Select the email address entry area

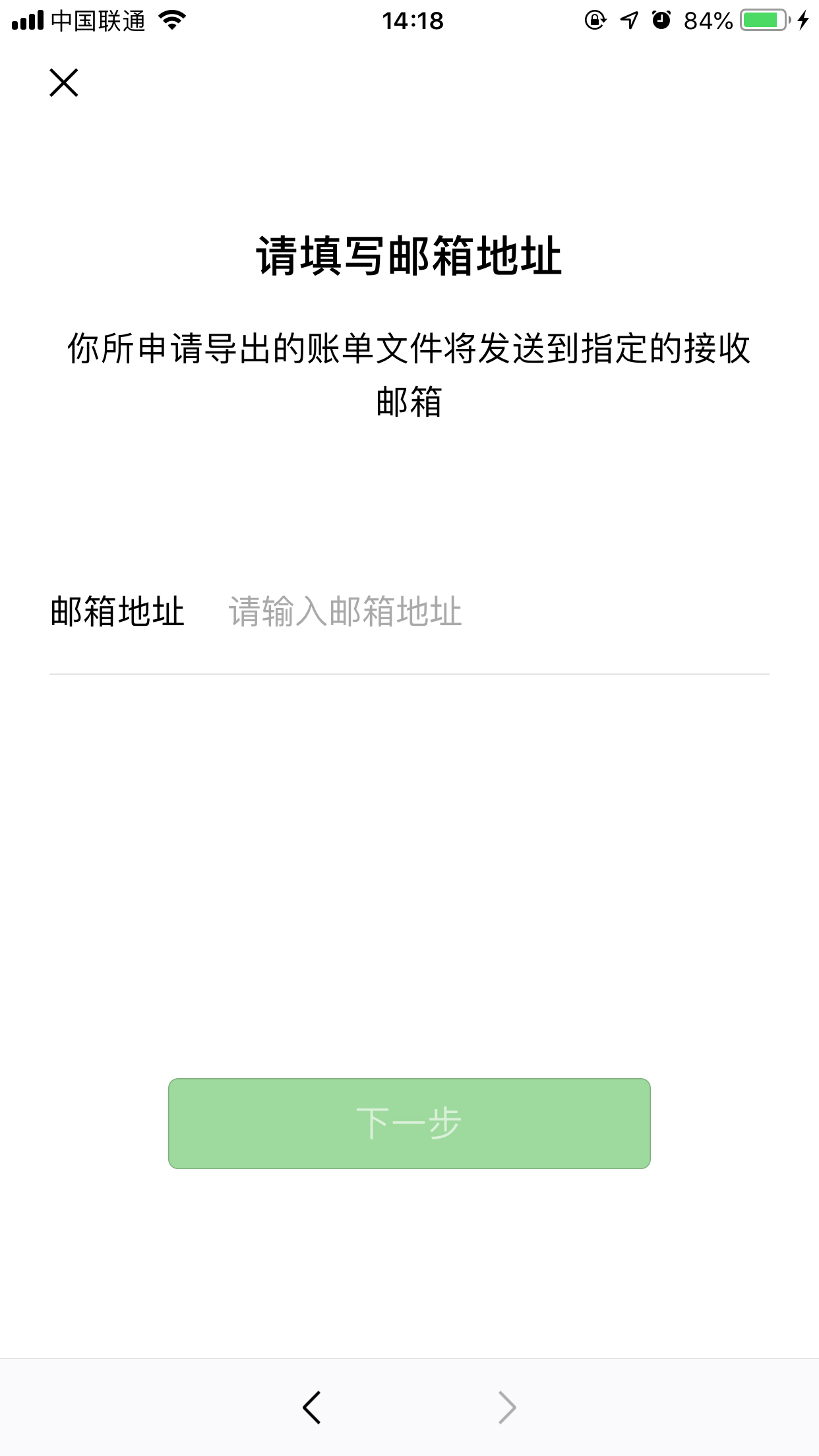coord(462,612)
